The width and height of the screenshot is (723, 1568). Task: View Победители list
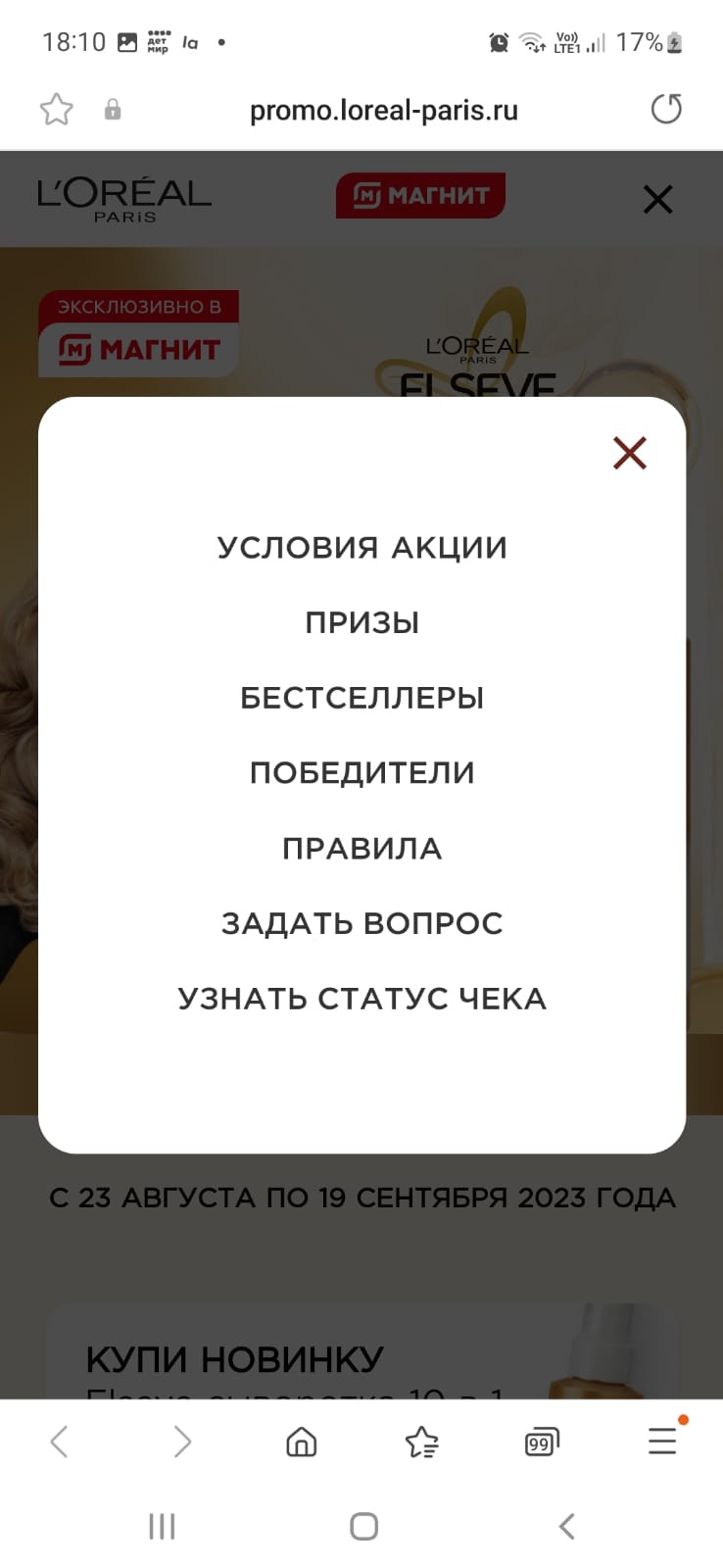[x=361, y=772]
